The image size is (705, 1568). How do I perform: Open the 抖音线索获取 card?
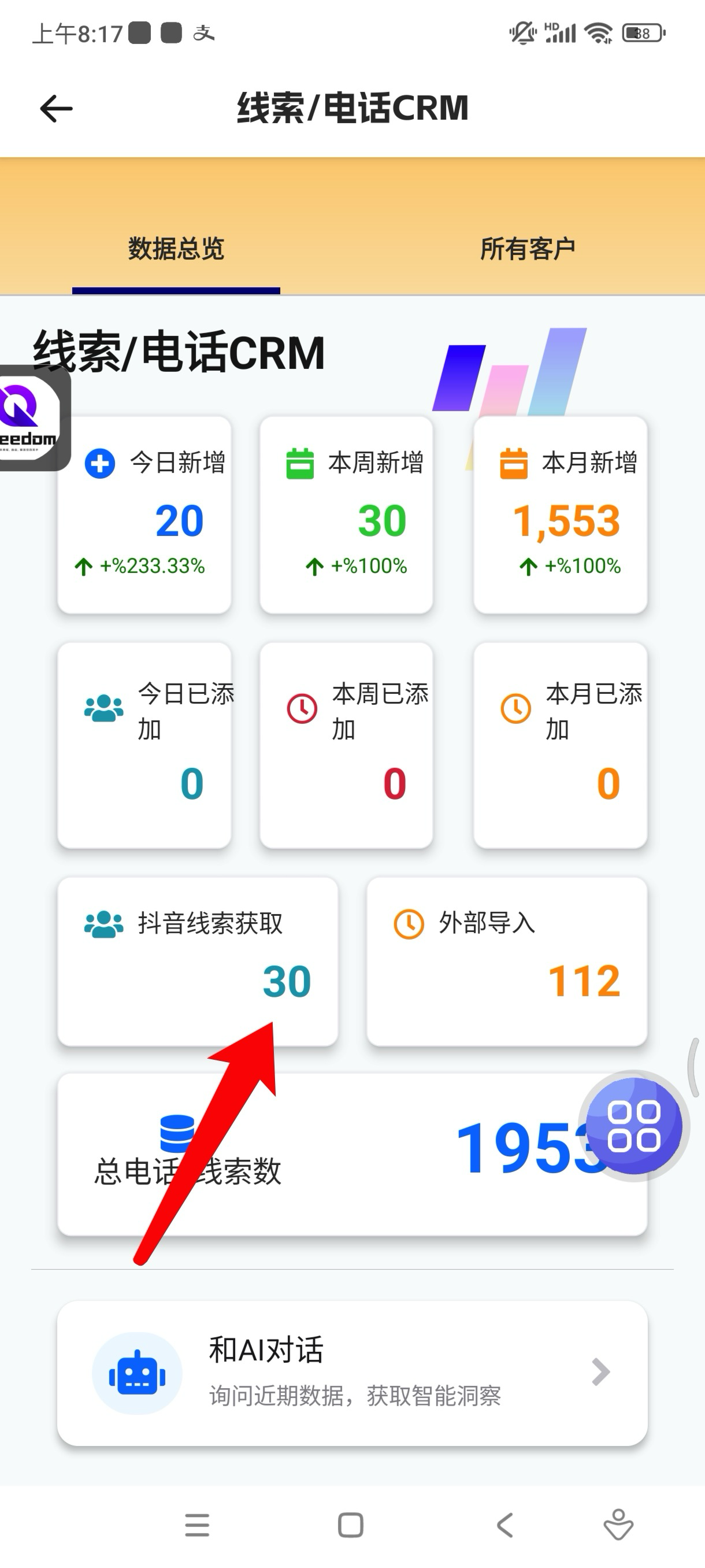(x=197, y=961)
